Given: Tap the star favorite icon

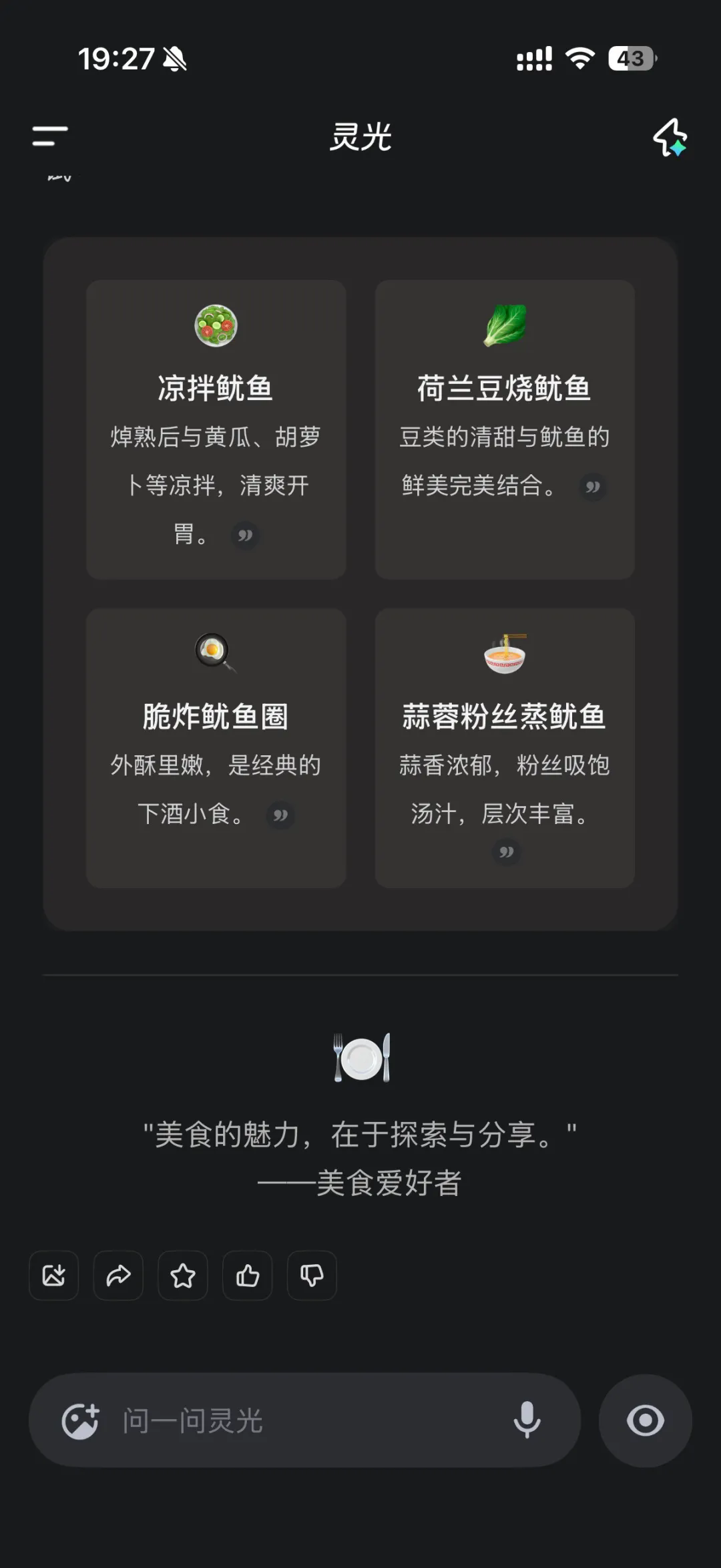Looking at the screenshot, I should pyautogui.click(x=183, y=1276).
